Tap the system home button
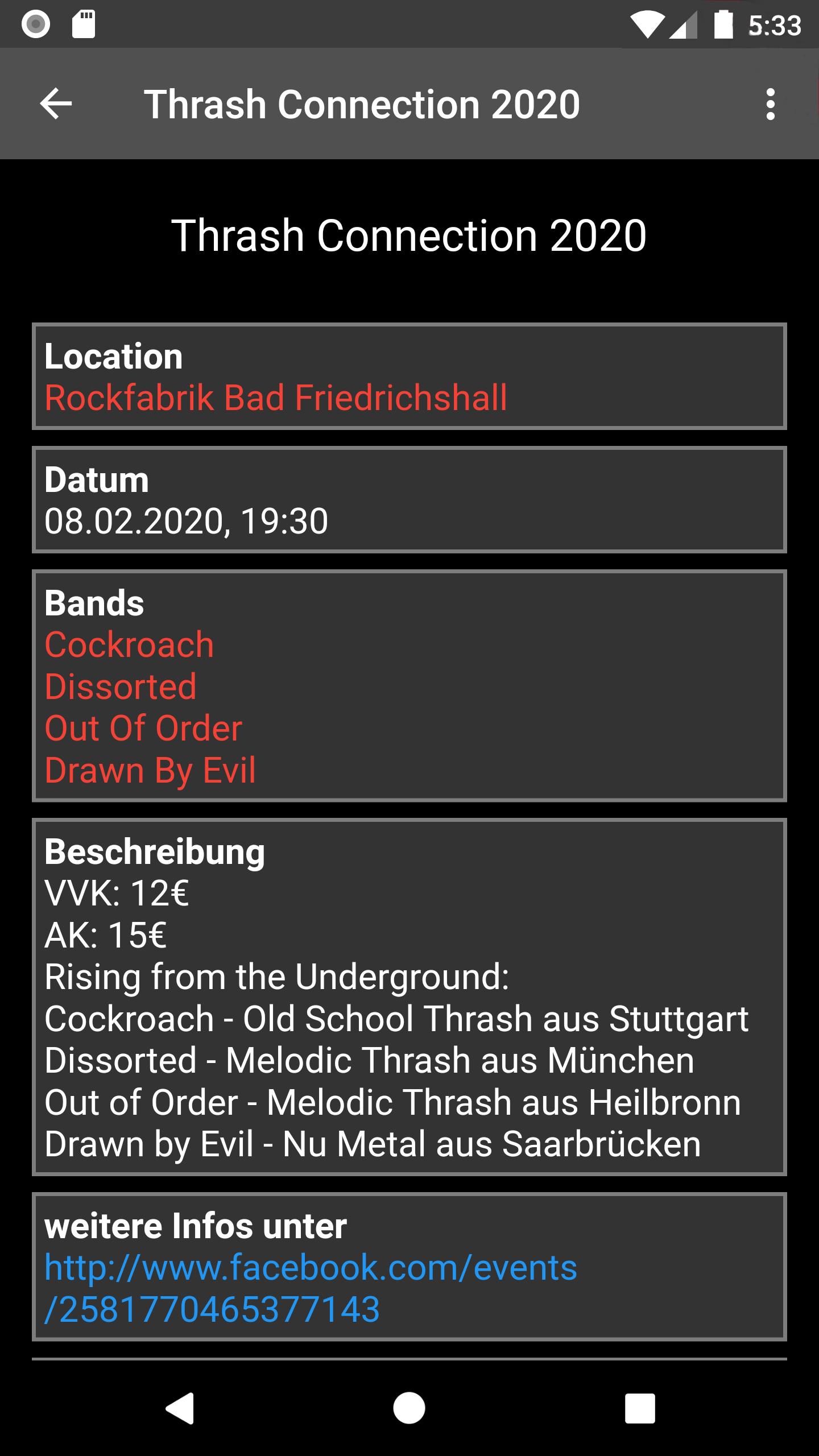 (409, 1408)
